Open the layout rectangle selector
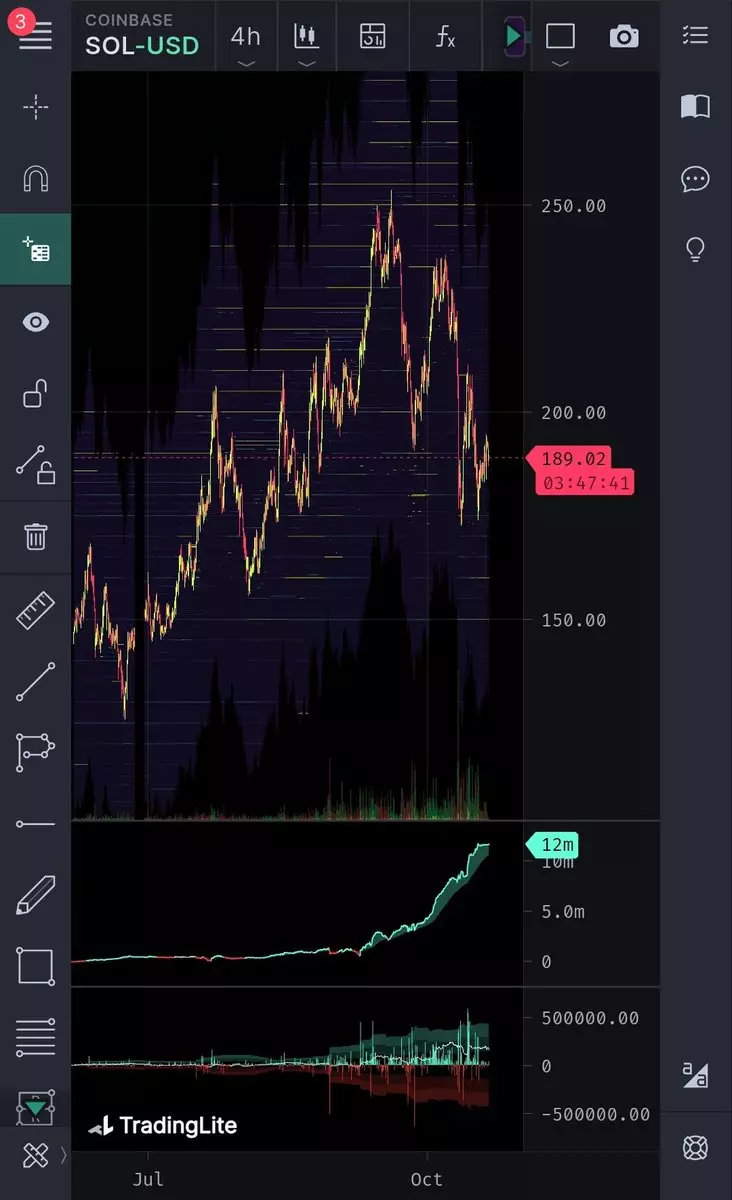This screenshot has height=1200, width=732. (560, 37)
